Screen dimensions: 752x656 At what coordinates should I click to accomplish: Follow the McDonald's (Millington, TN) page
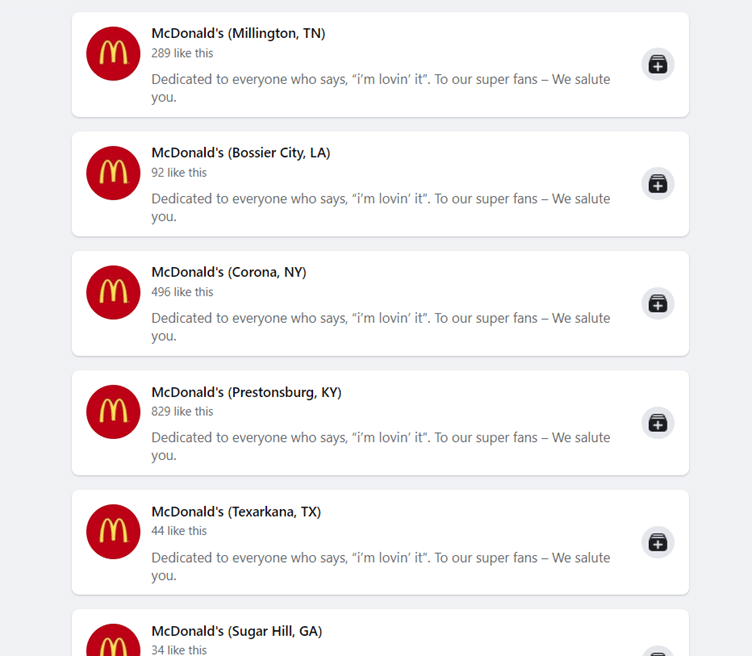point(657,65)
